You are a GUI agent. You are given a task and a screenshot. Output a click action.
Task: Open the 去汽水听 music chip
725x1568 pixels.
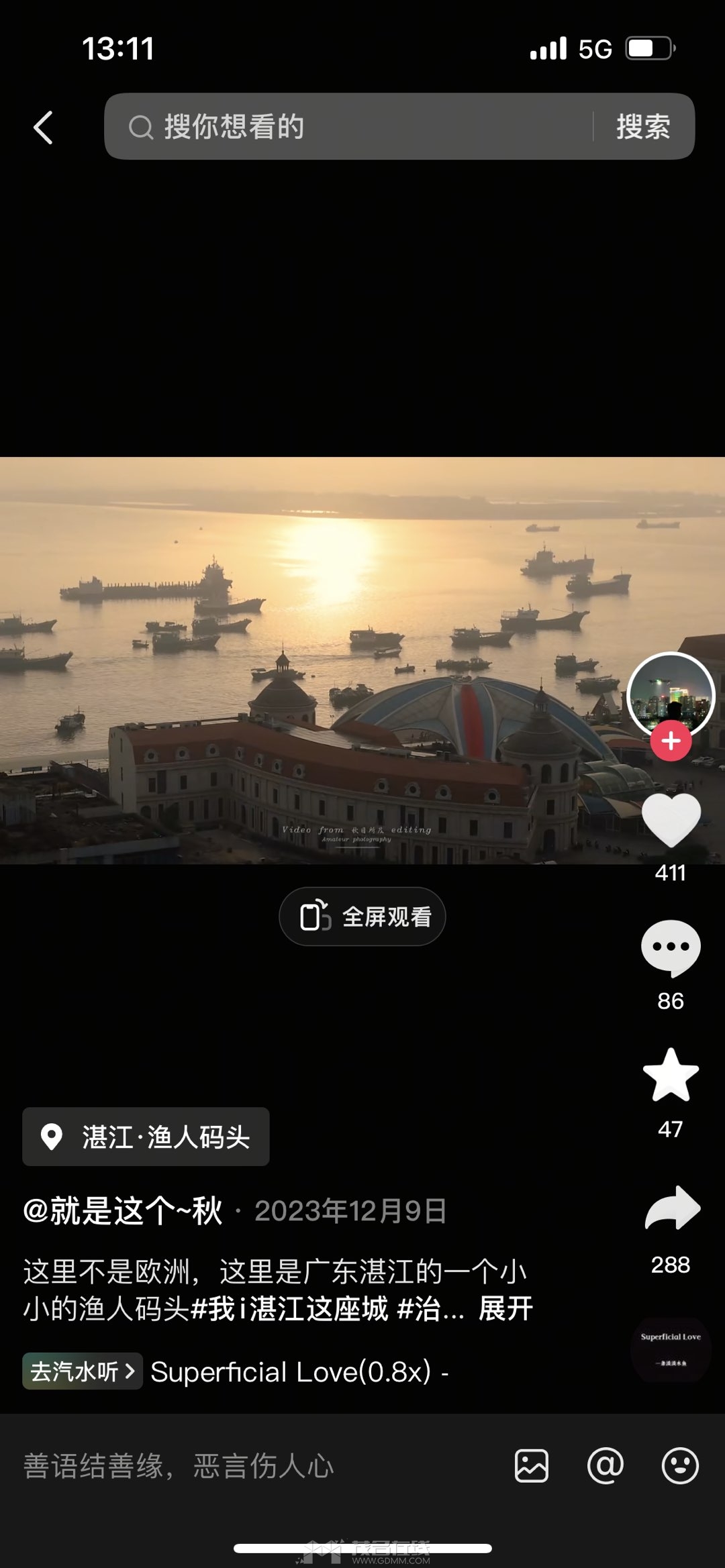point(83,1371)
